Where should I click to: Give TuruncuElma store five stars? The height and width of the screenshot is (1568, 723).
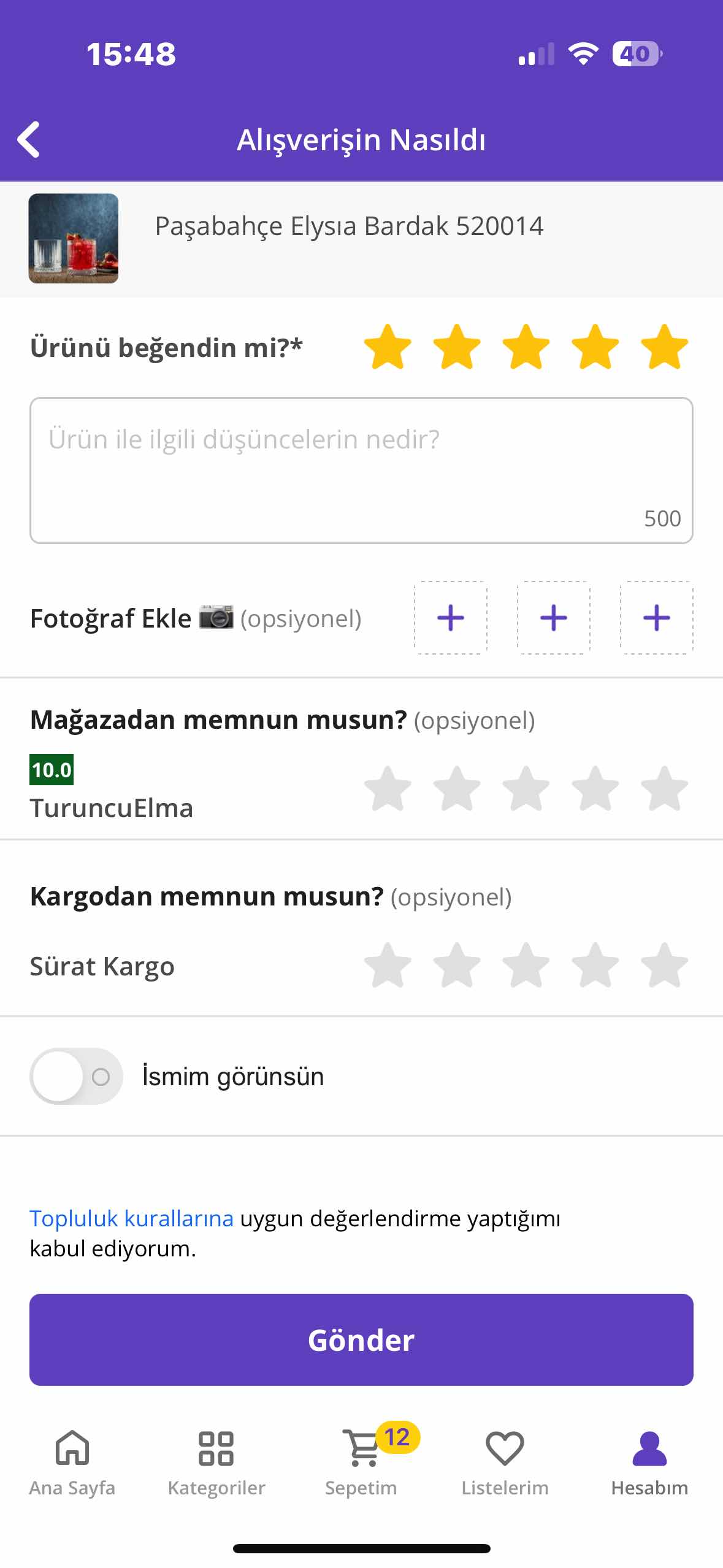(664, 789)
